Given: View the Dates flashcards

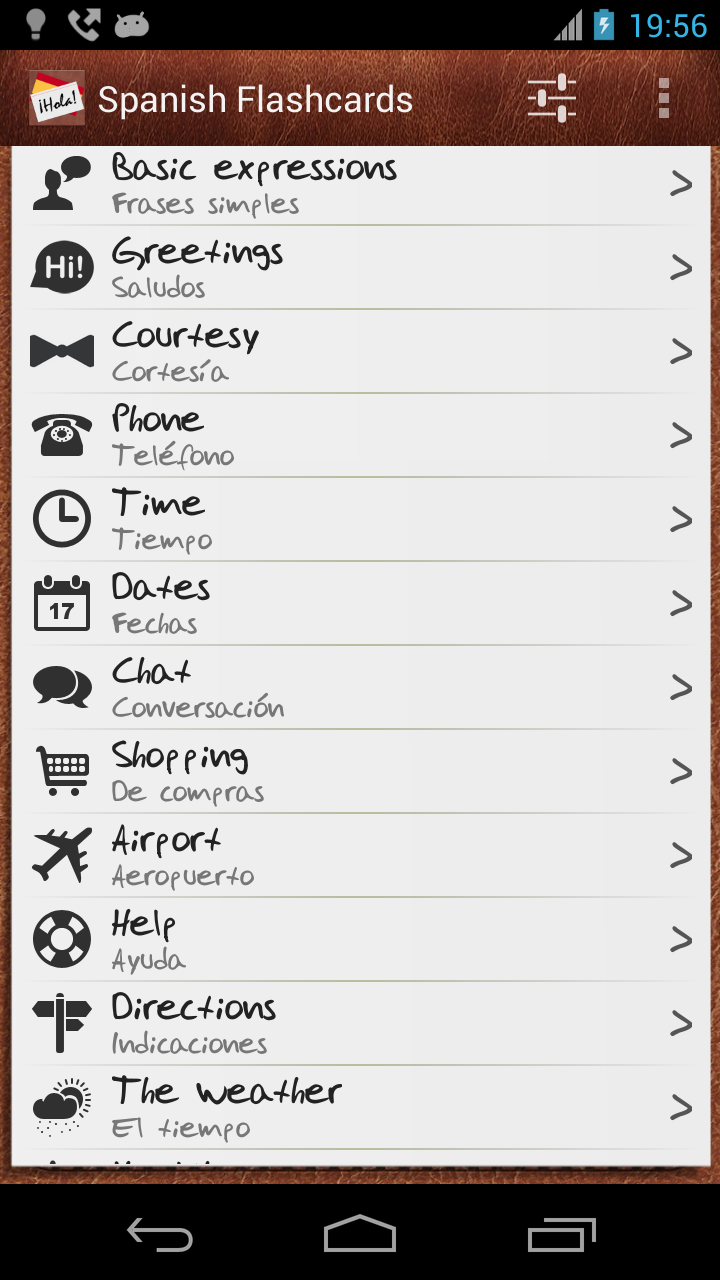Looking at the screenshot, I should pyautogui.click(x=360, y=604).
